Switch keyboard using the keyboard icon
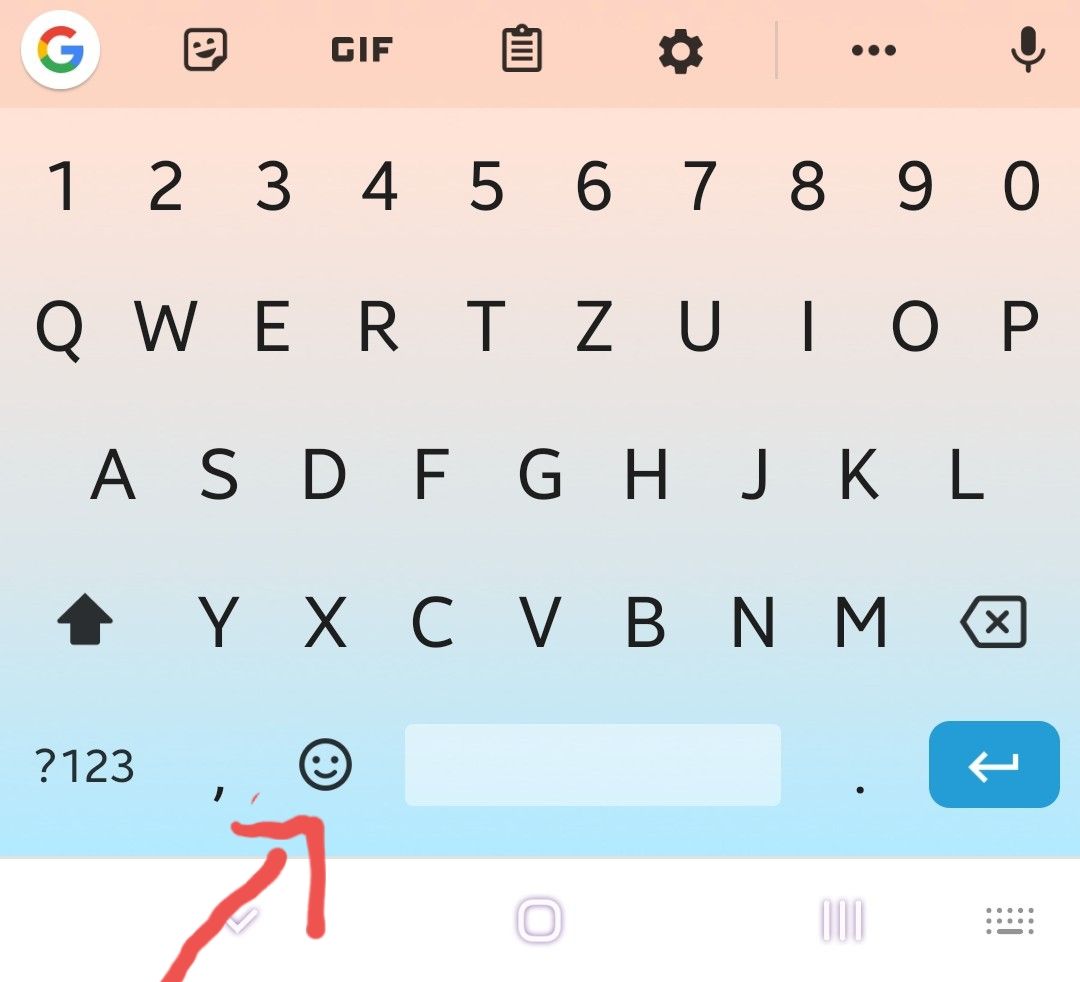 [x=1009, y=920]
